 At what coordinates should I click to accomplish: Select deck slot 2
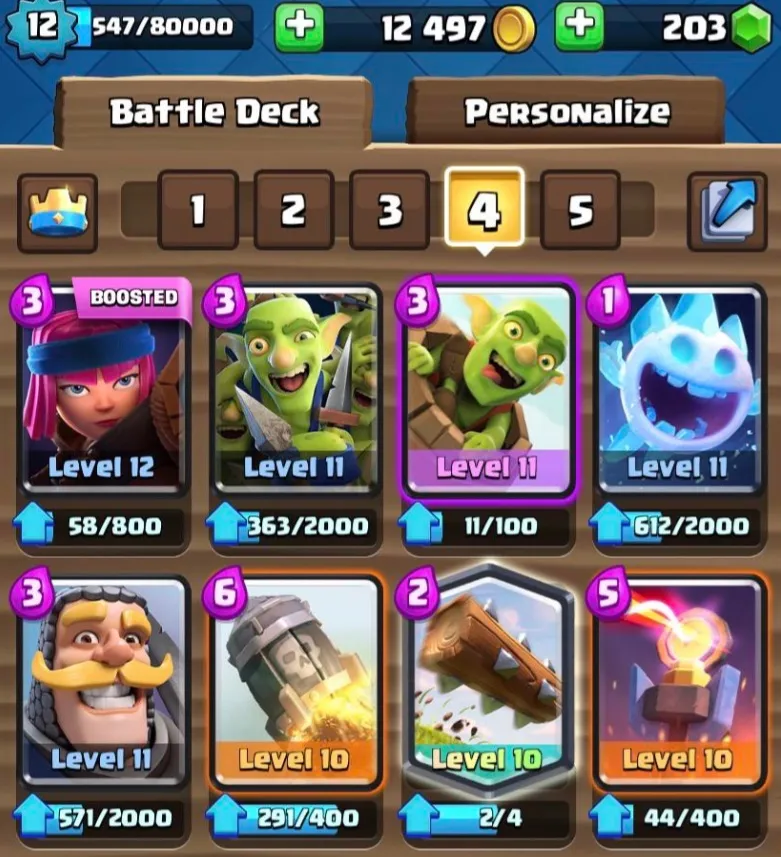tap(293, 210)
